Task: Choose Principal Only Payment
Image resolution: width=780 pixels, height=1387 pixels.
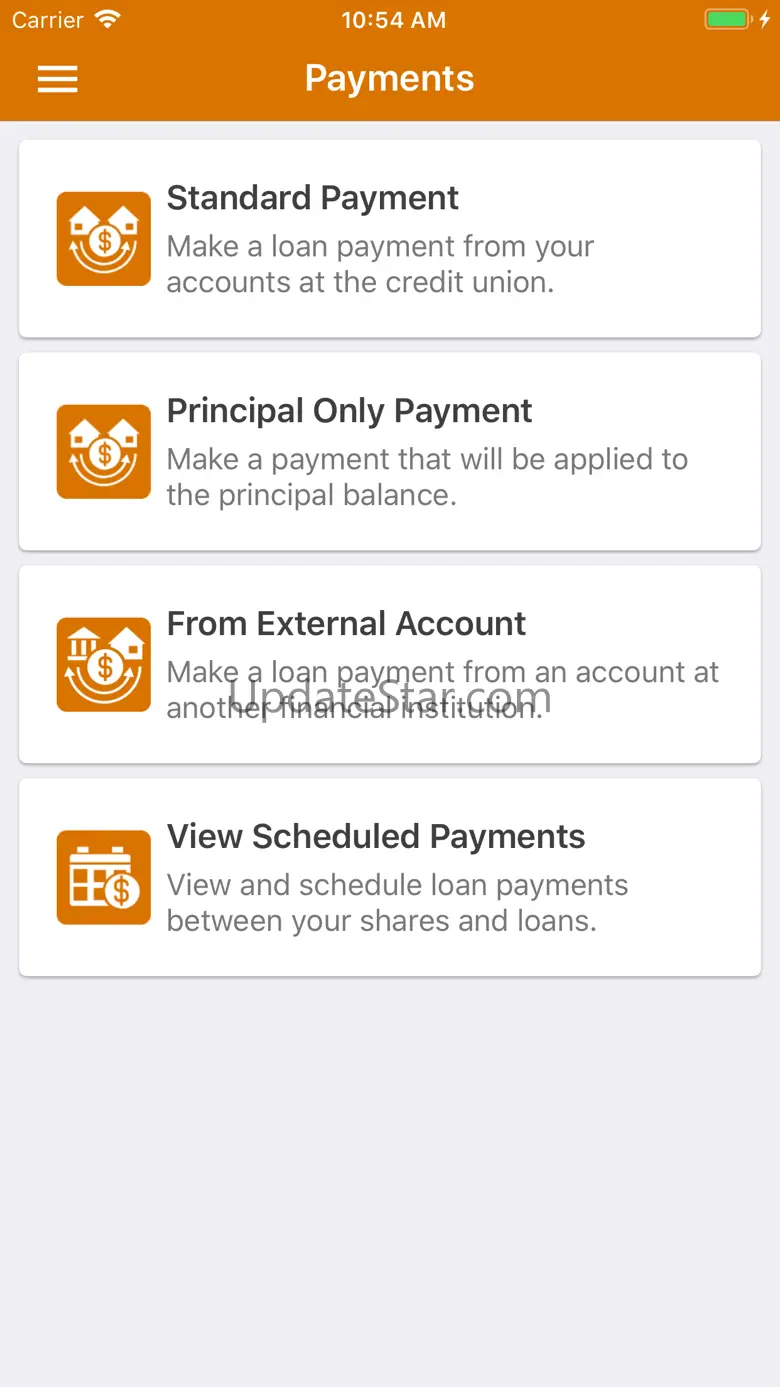Action: tap(389, 452)
